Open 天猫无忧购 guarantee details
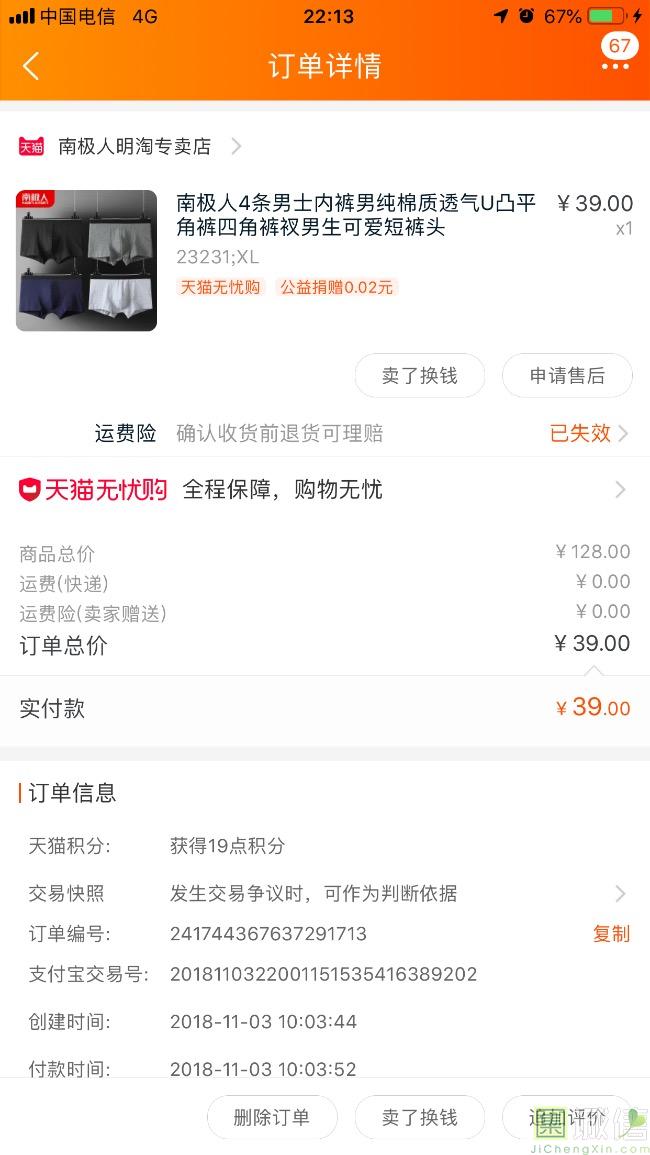This screenshot has height=1155, width=650. (324, 490)
